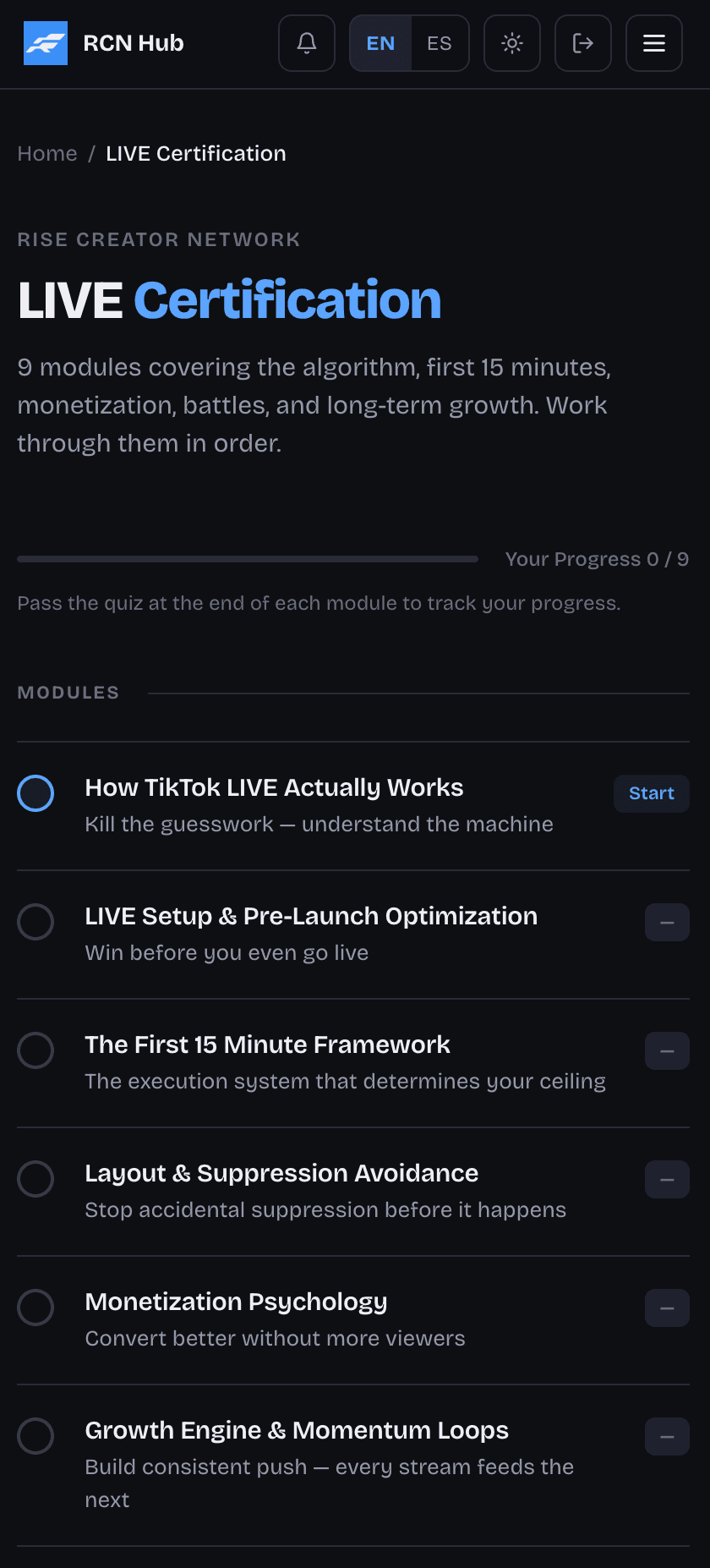The height and width of the screenshot is (1568, 710).
Task: Open the notifications bell
Action: pos(307,43)
